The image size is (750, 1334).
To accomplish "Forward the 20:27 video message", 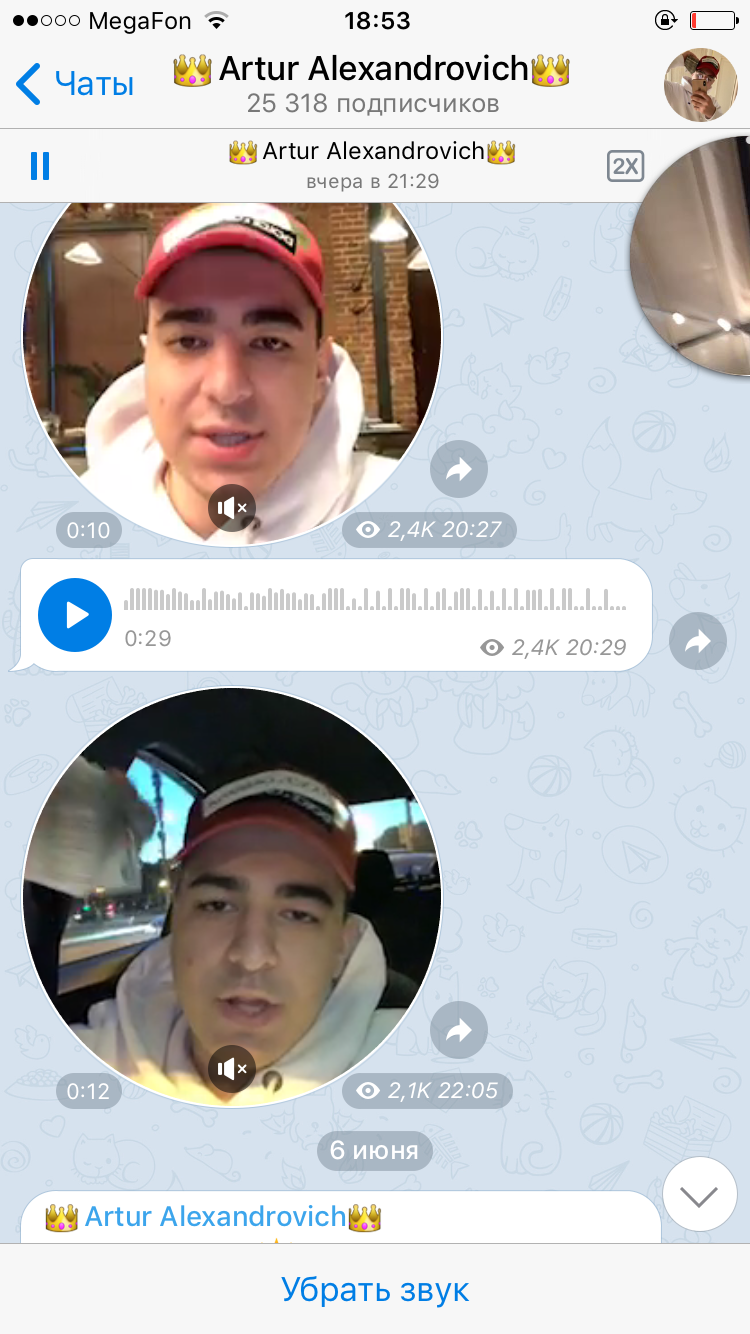I will coord(459,469).
